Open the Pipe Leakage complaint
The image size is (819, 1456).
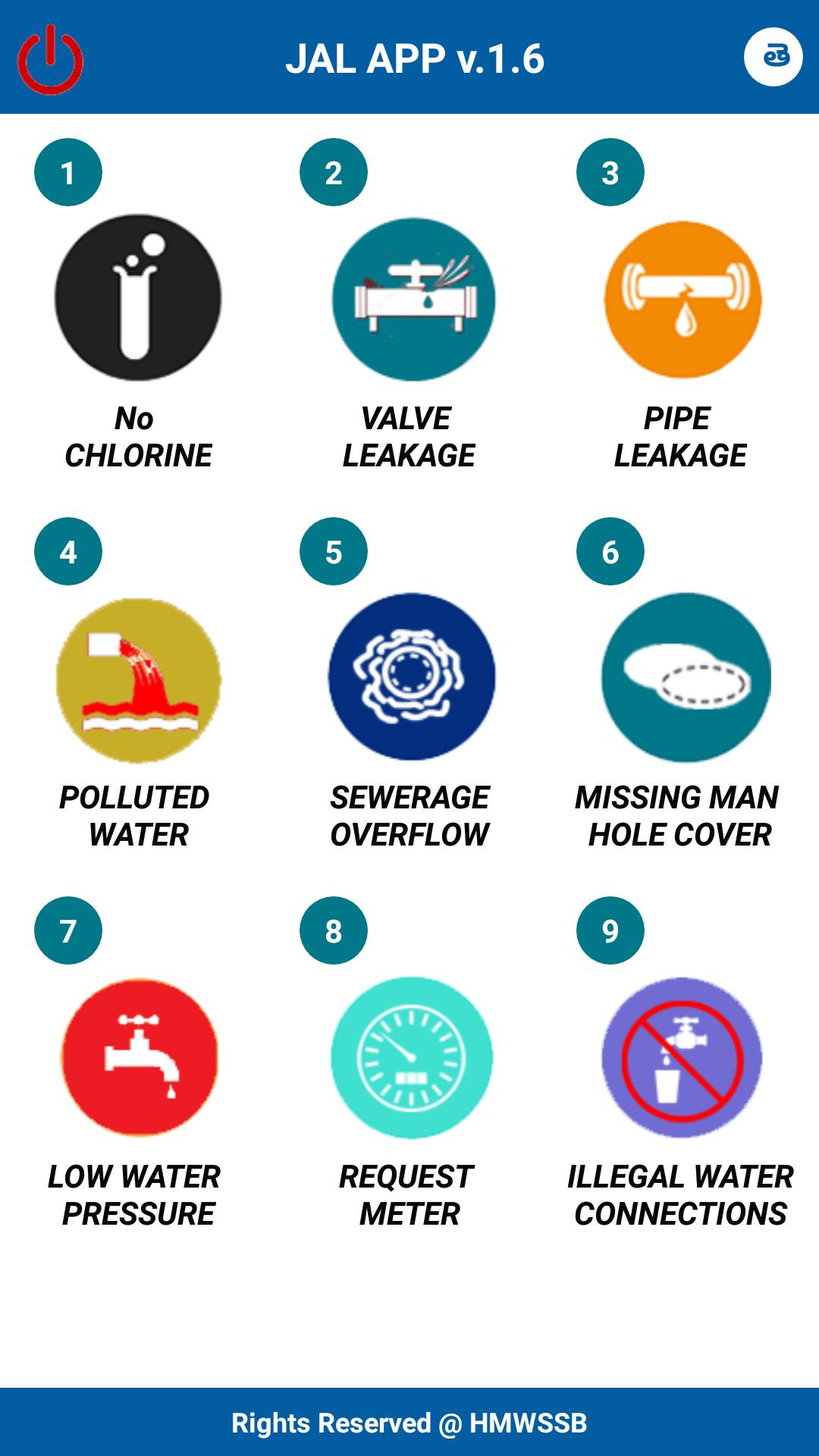pyautogui.click(x=682, y=300)
